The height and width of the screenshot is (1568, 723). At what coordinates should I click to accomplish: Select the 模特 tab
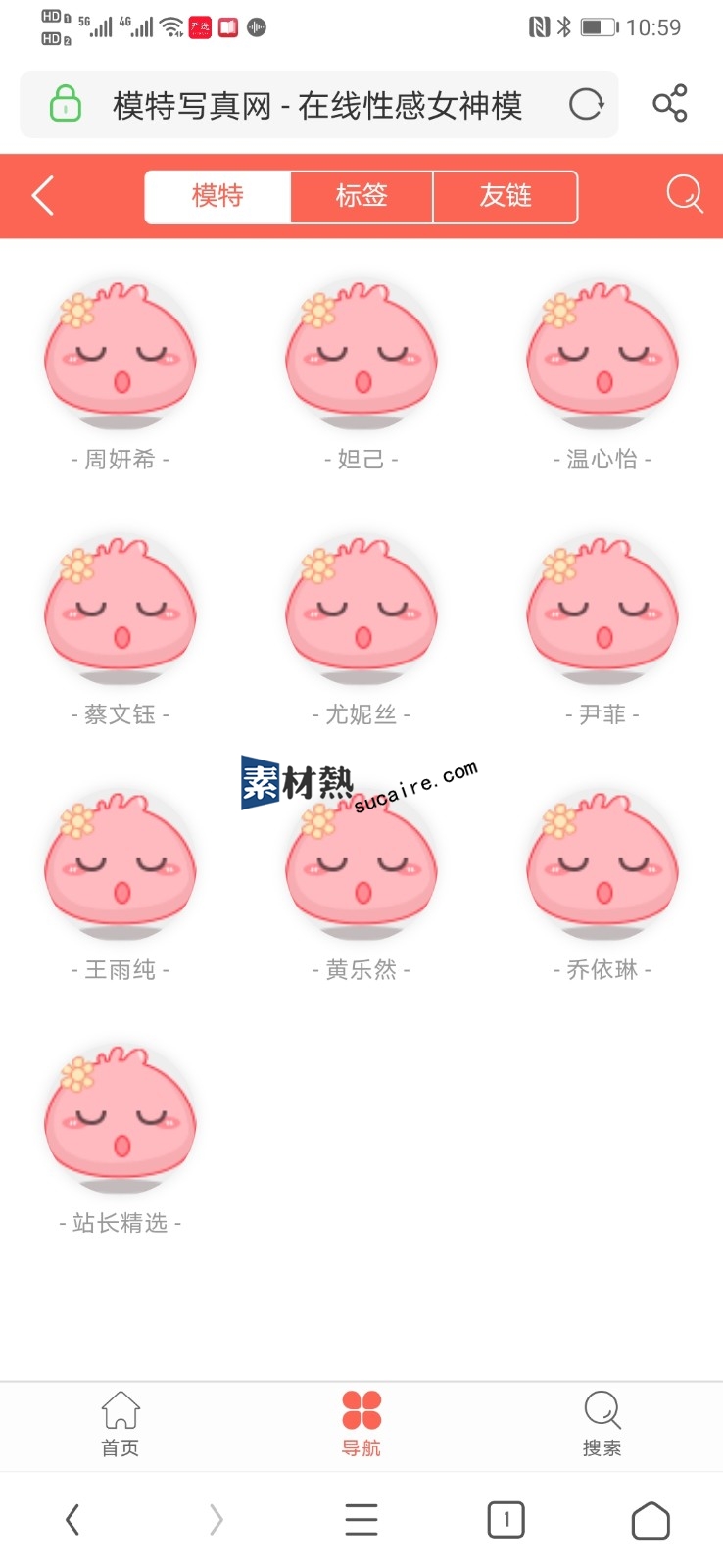[x=217, y=196]
